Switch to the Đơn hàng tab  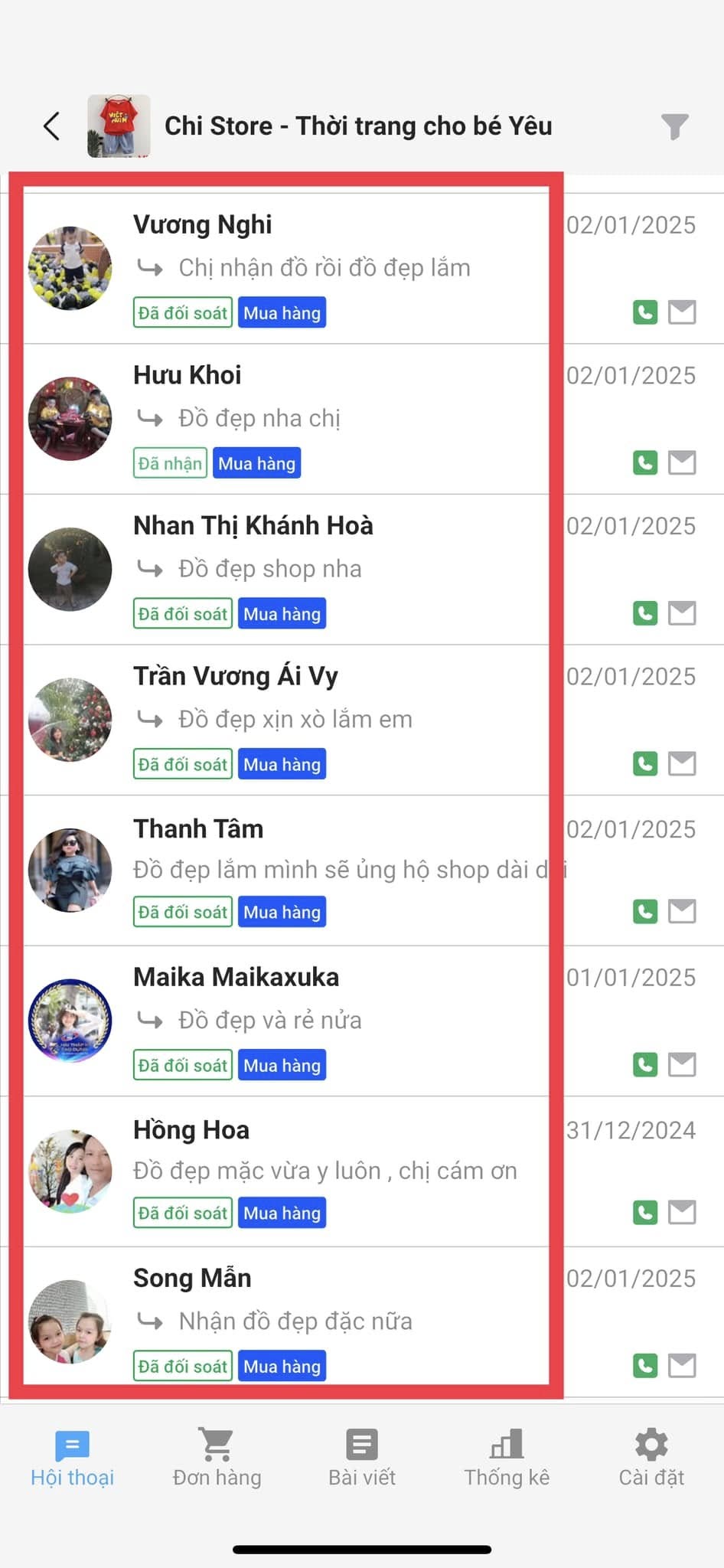coord(217,1459)
